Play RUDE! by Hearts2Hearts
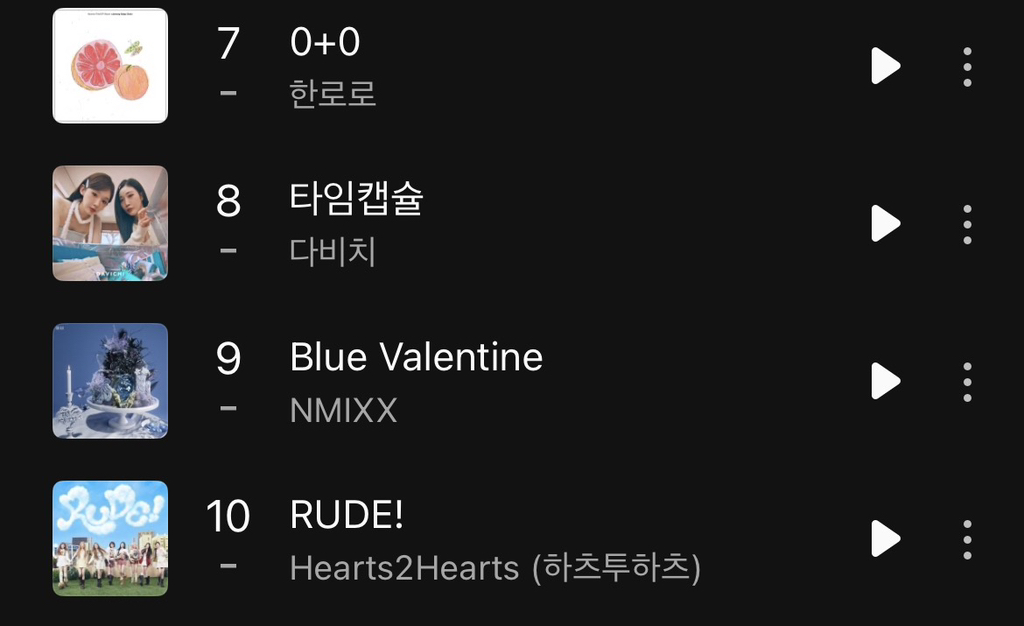 885,538
